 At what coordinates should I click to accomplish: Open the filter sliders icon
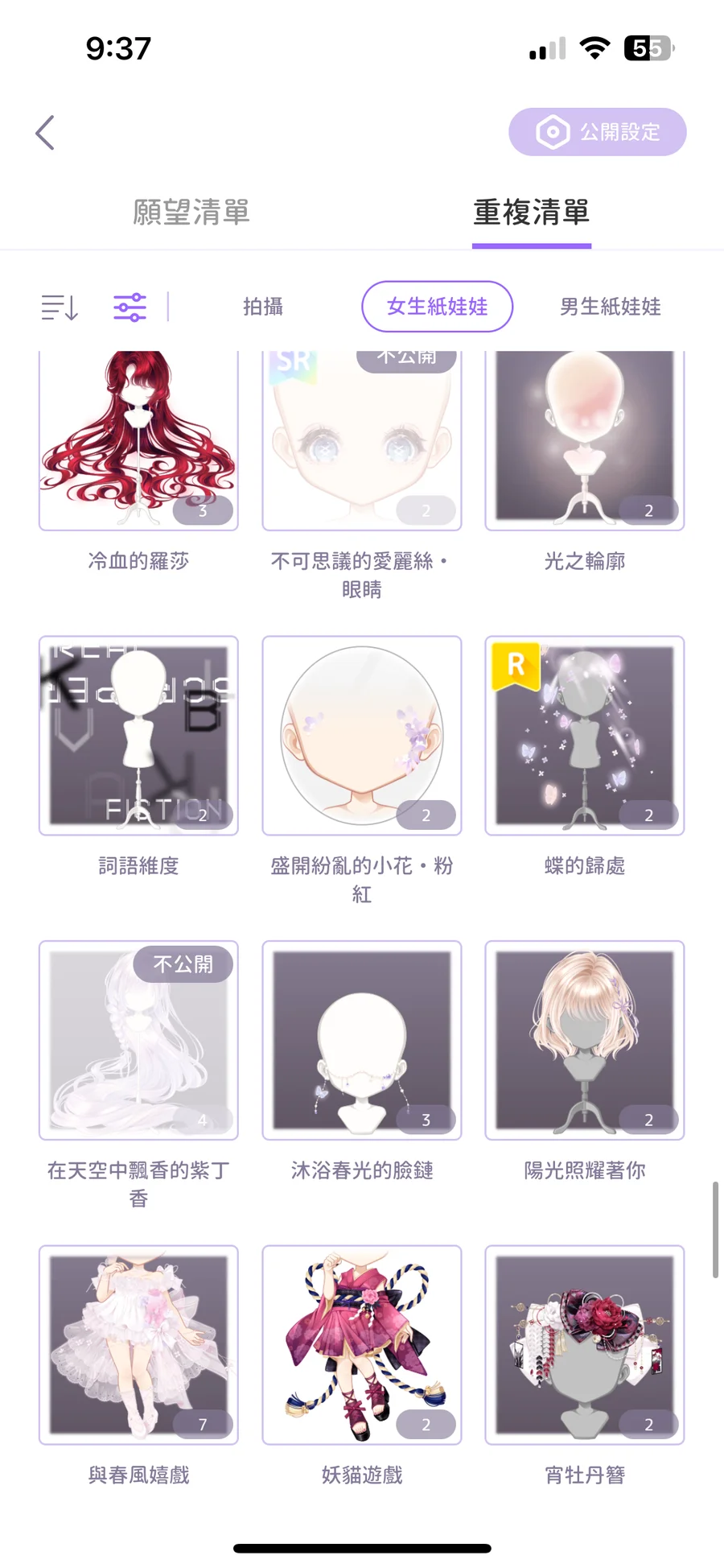[x=130, y=307]
